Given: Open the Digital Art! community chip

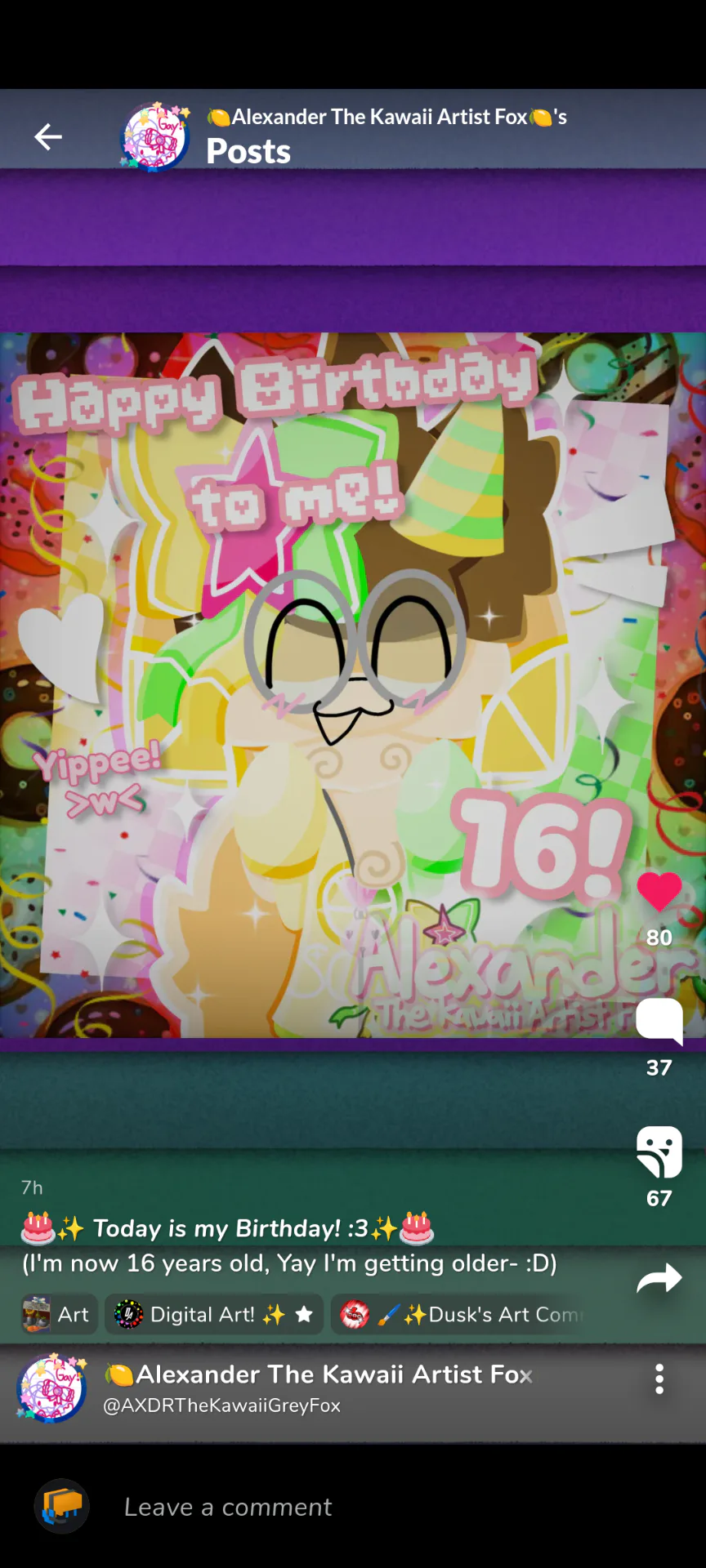Looking at the screenshot, I should click(x=214, y=1314).
